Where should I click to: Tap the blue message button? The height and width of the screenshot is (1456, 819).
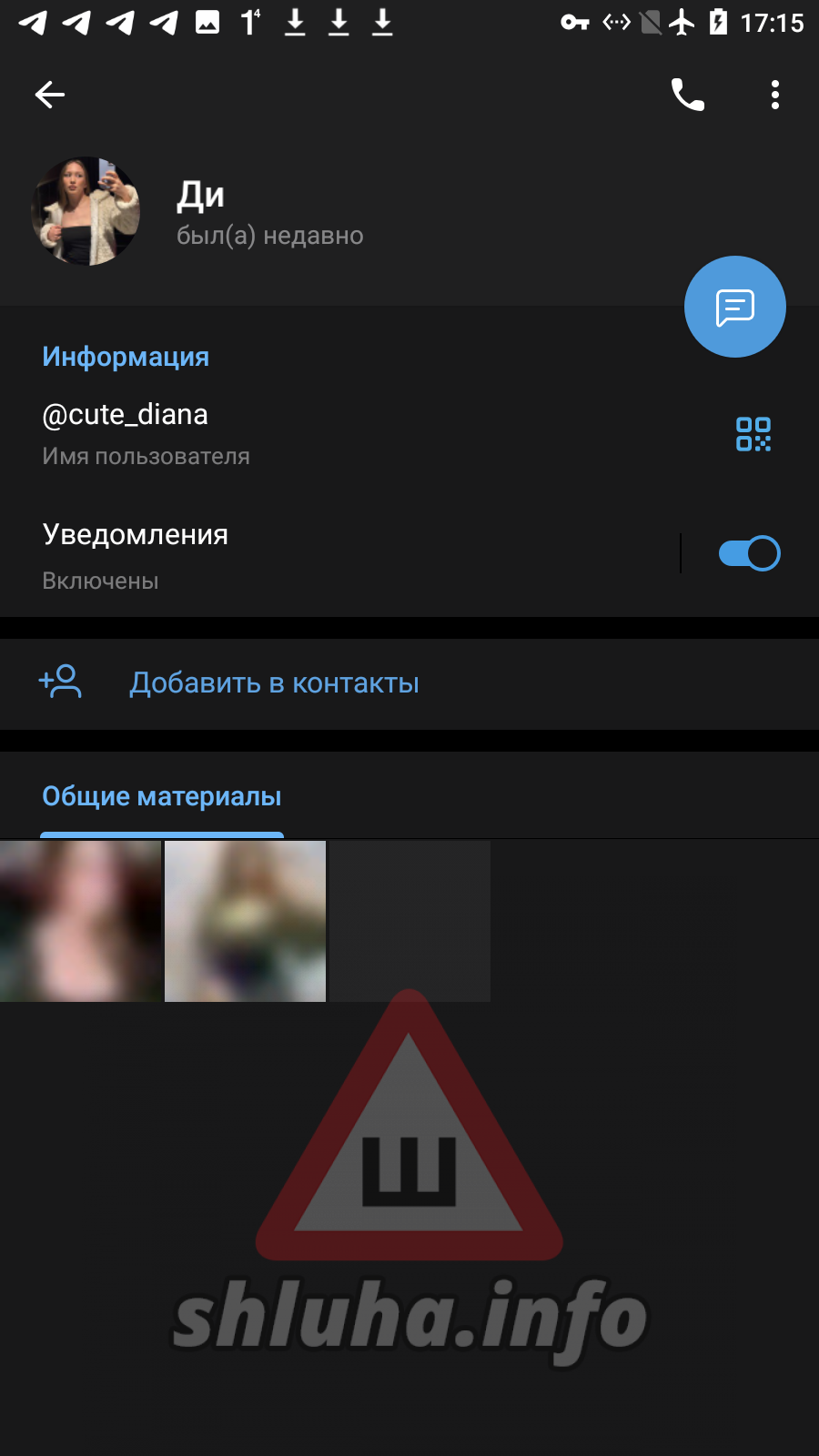[734, 307]
